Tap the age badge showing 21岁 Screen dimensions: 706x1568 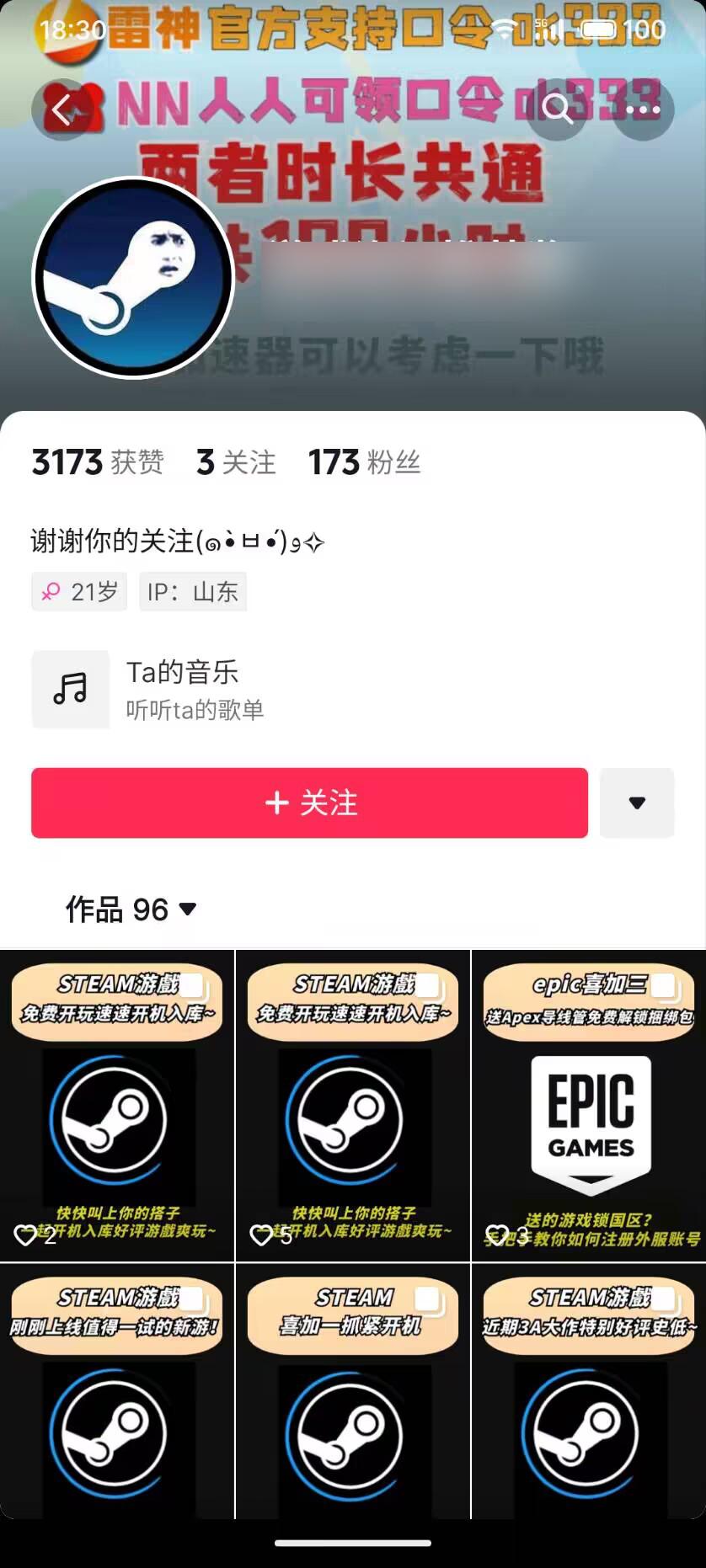pos(78,591)
